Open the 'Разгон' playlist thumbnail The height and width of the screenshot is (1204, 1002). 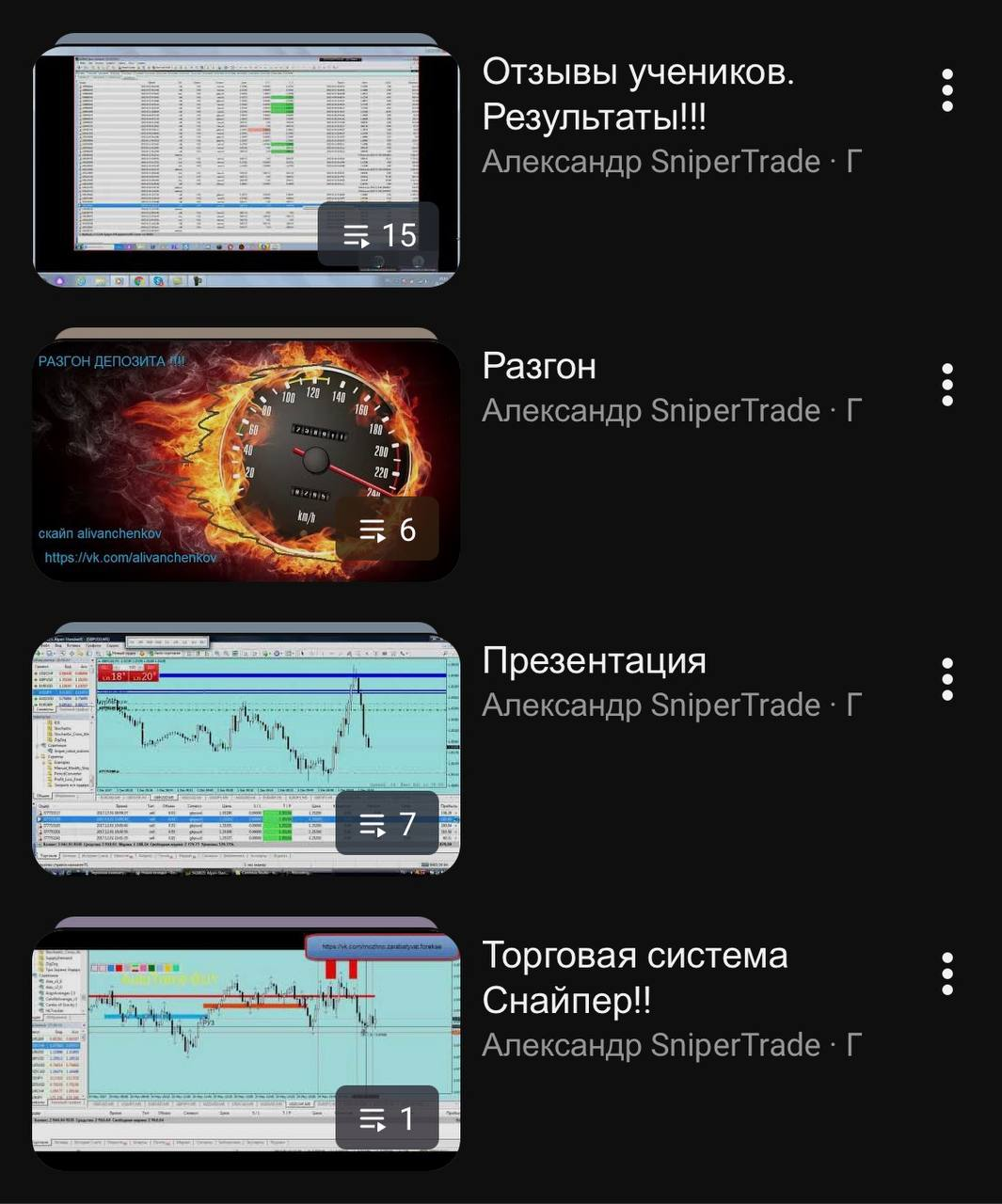(x=246, y=460)
